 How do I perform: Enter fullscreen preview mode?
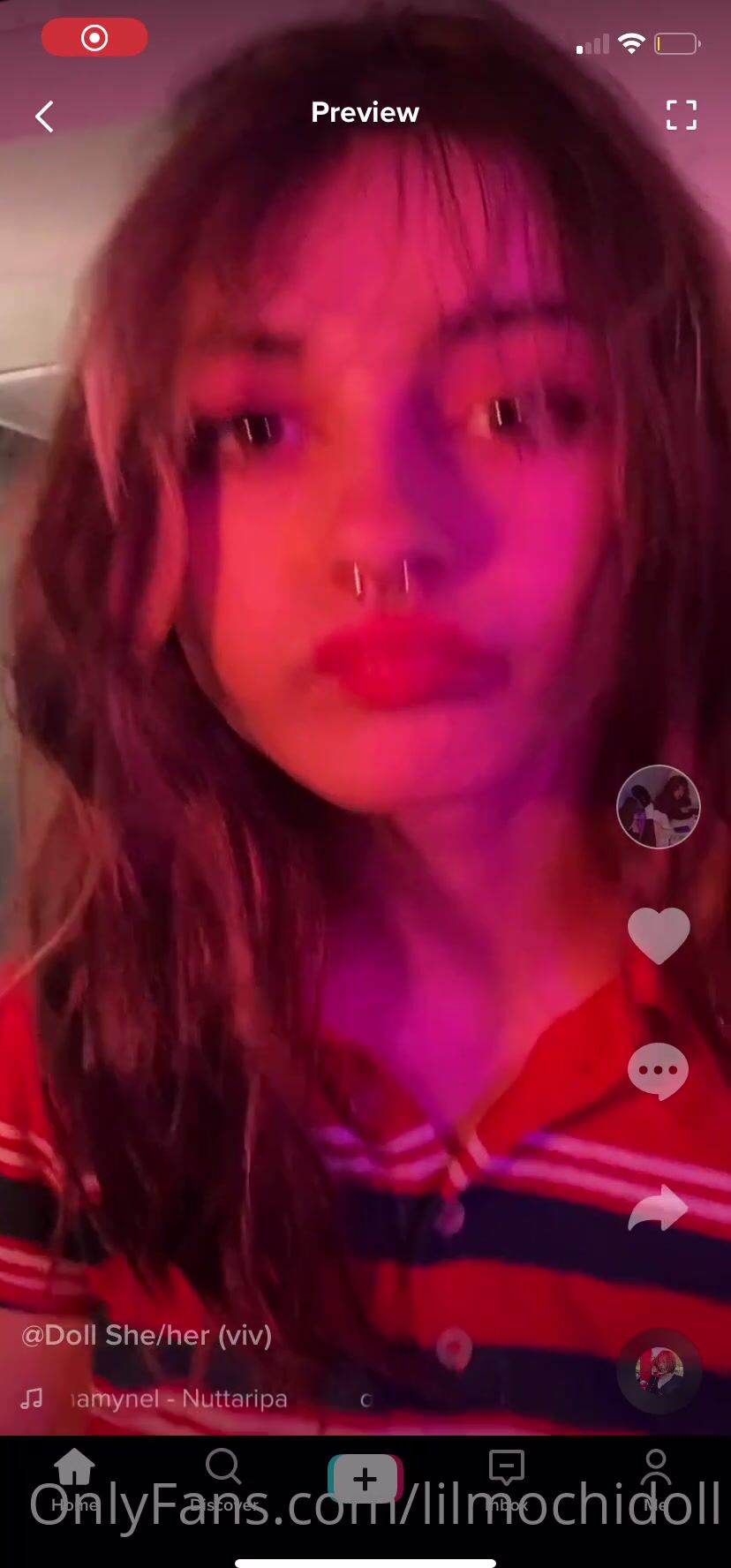[681, 115]
